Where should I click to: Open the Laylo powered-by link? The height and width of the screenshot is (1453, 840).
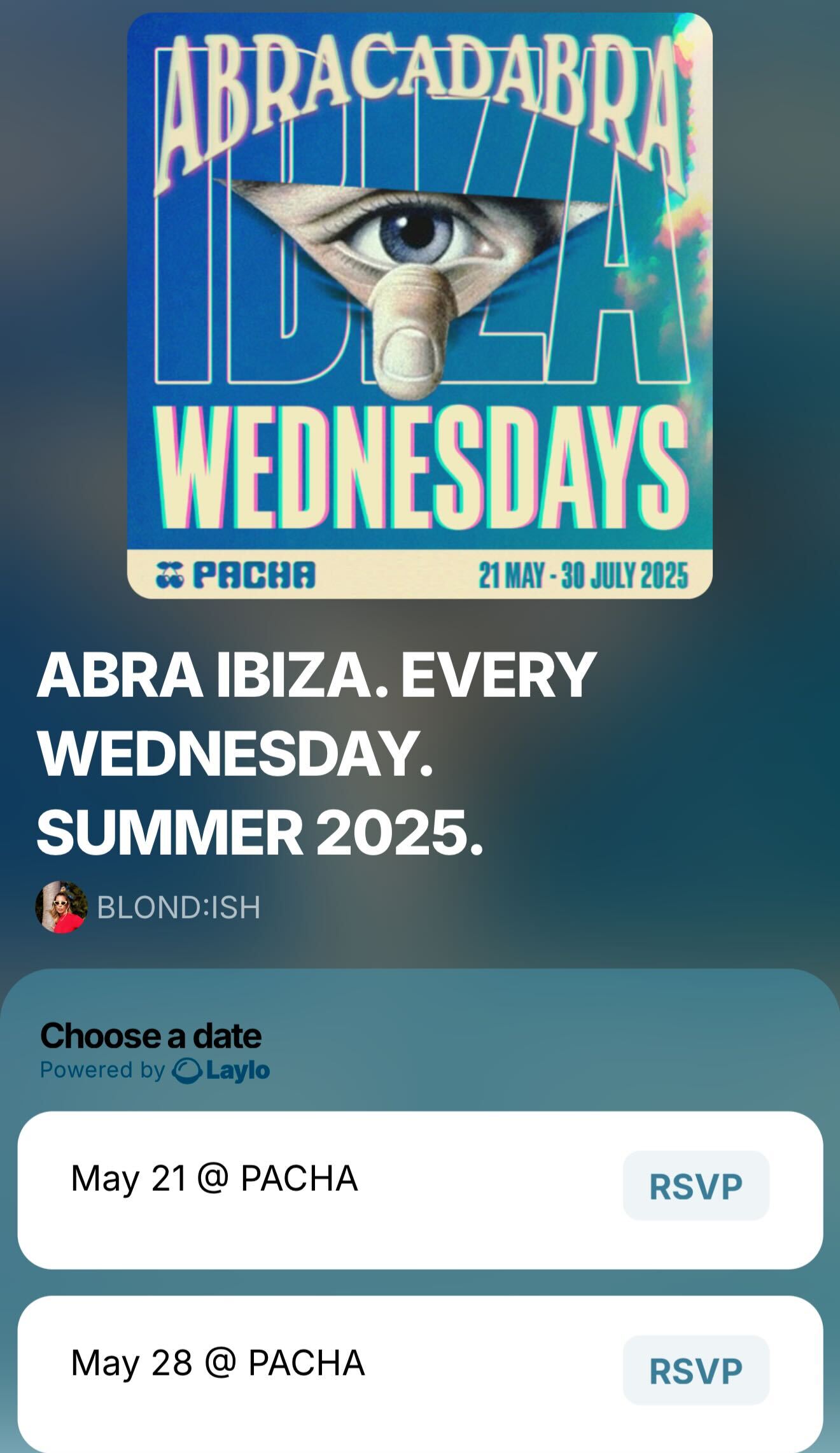(x=220, y=1070)
